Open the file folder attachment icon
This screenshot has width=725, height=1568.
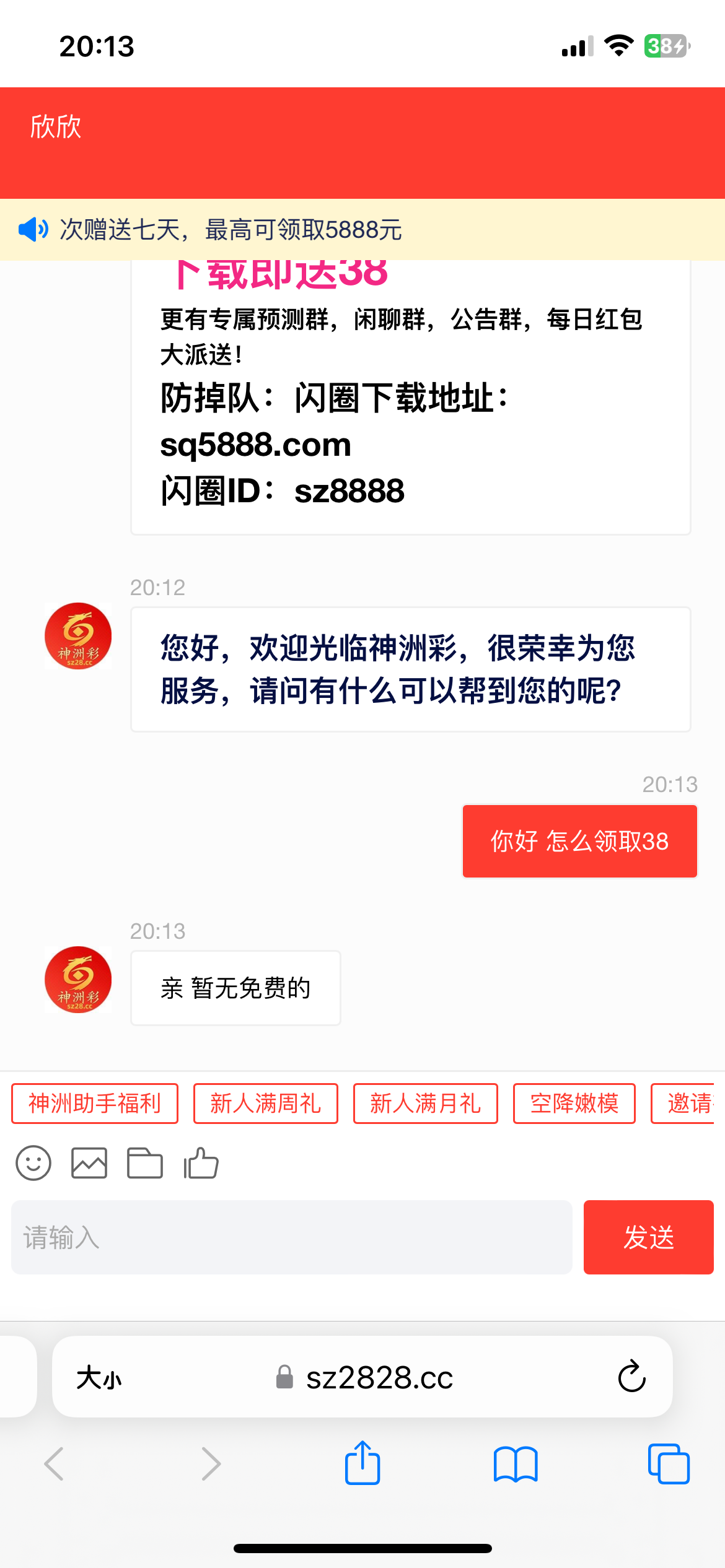click(x=144, y=1163)
